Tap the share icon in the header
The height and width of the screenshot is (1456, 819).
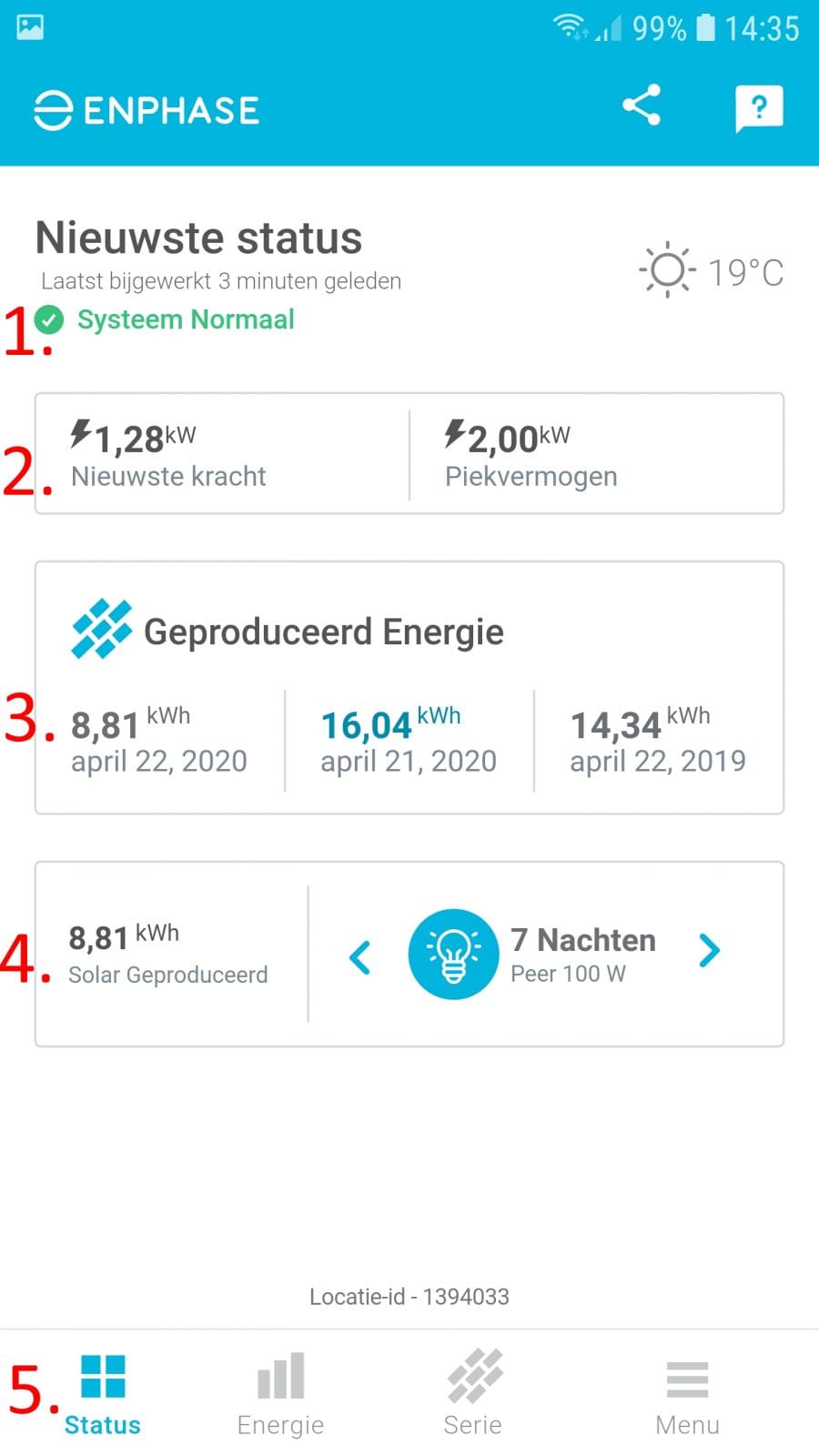(642, 106)
